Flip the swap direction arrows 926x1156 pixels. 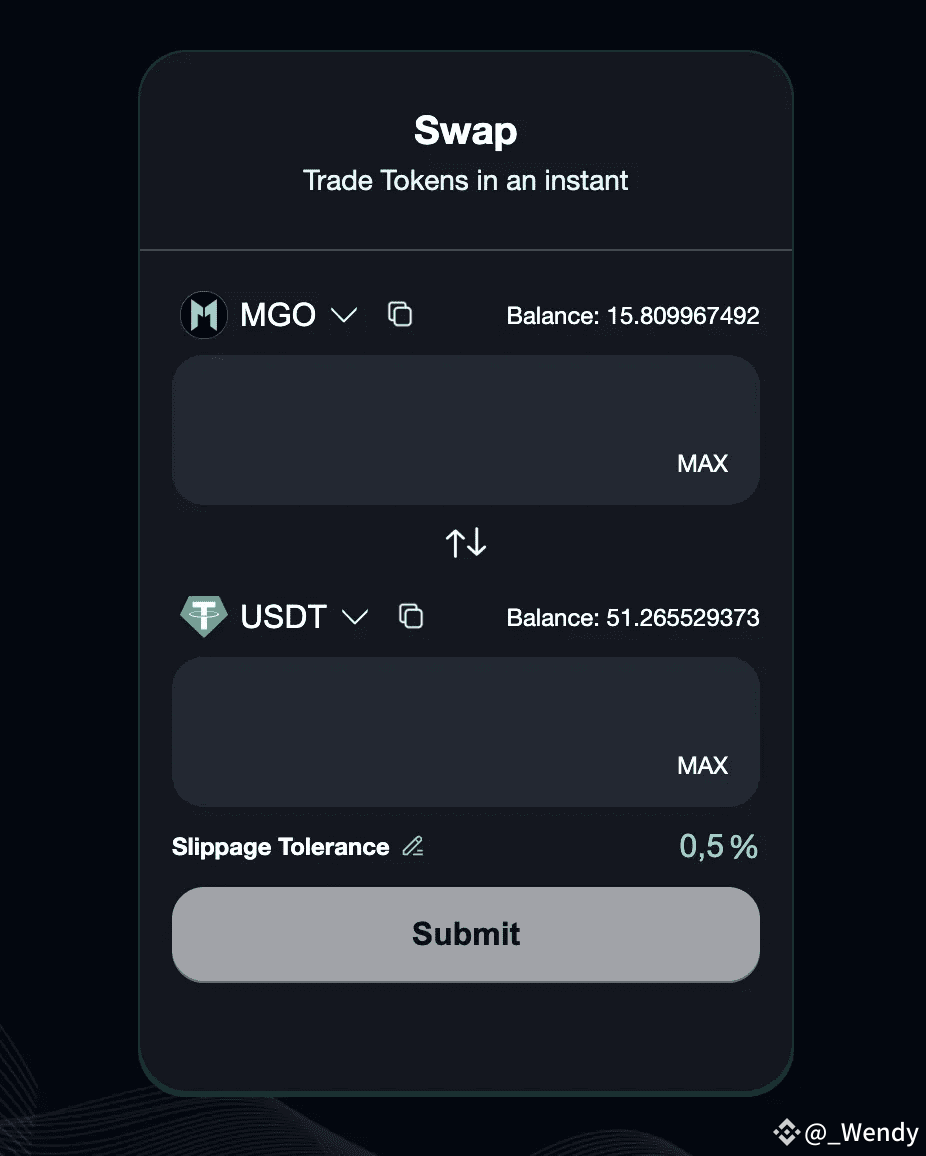pyautogui.click(x=466, y=543)
